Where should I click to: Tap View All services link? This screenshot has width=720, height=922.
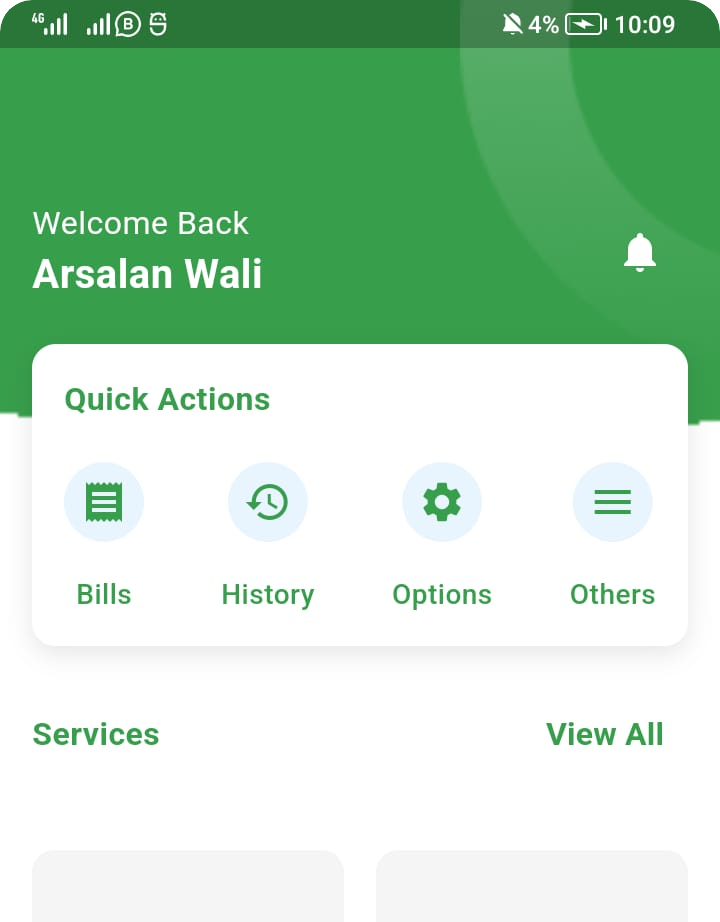[x=604, y=734]
